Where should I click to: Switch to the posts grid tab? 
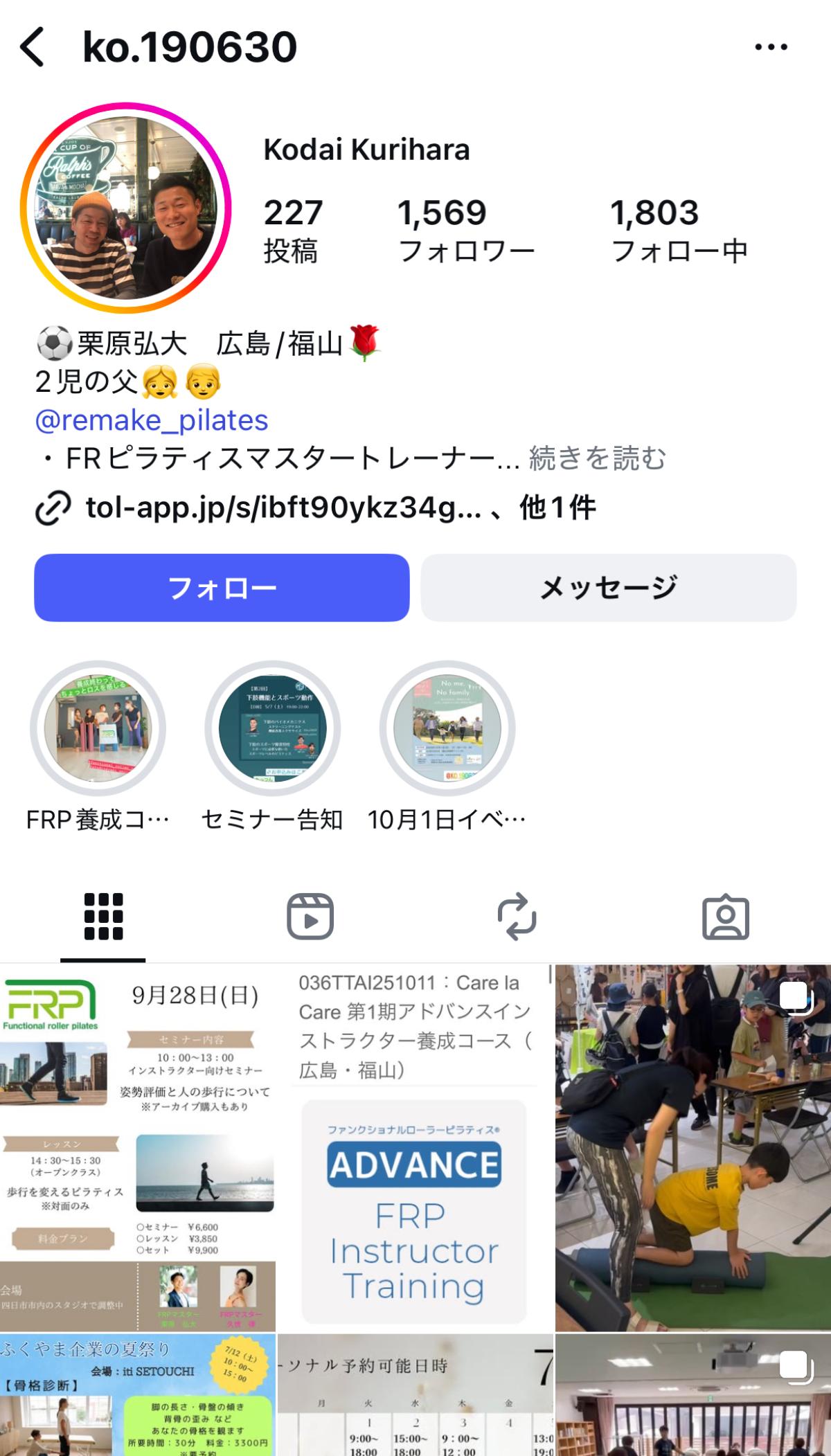103,917
